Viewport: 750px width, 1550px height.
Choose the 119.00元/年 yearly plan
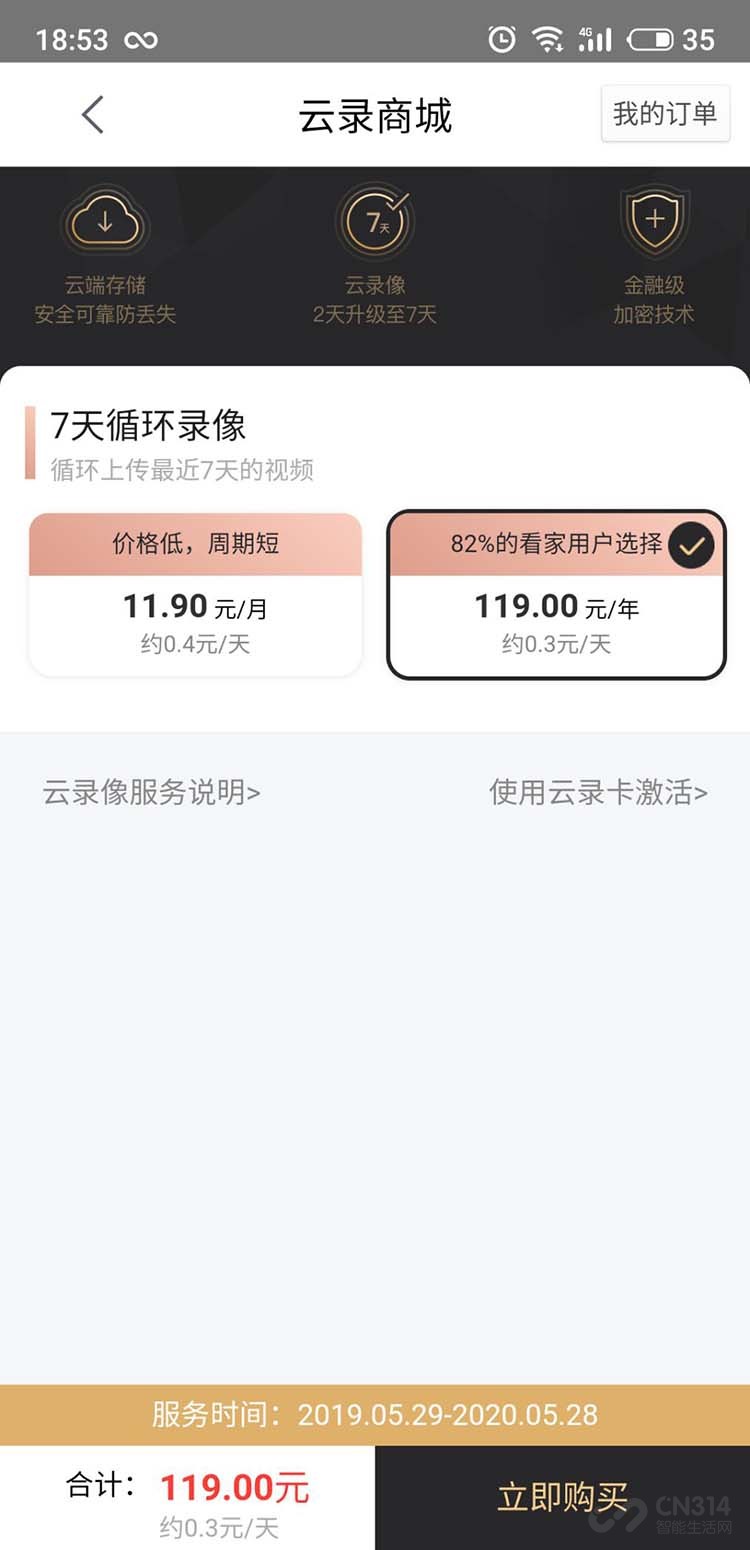click(x=556, y=595)
